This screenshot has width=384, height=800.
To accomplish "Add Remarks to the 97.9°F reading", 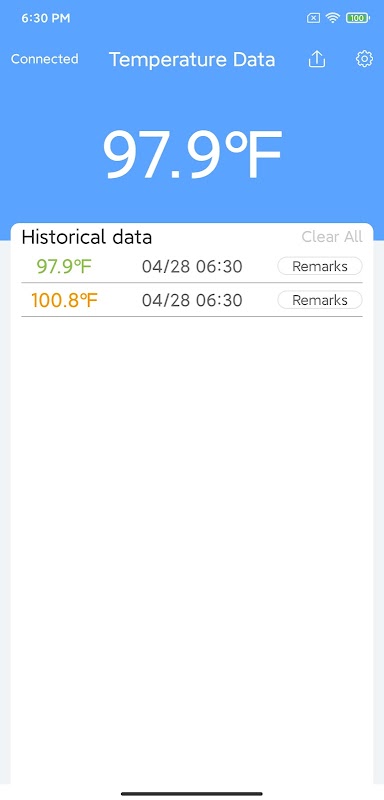I will tap(320, 266).
